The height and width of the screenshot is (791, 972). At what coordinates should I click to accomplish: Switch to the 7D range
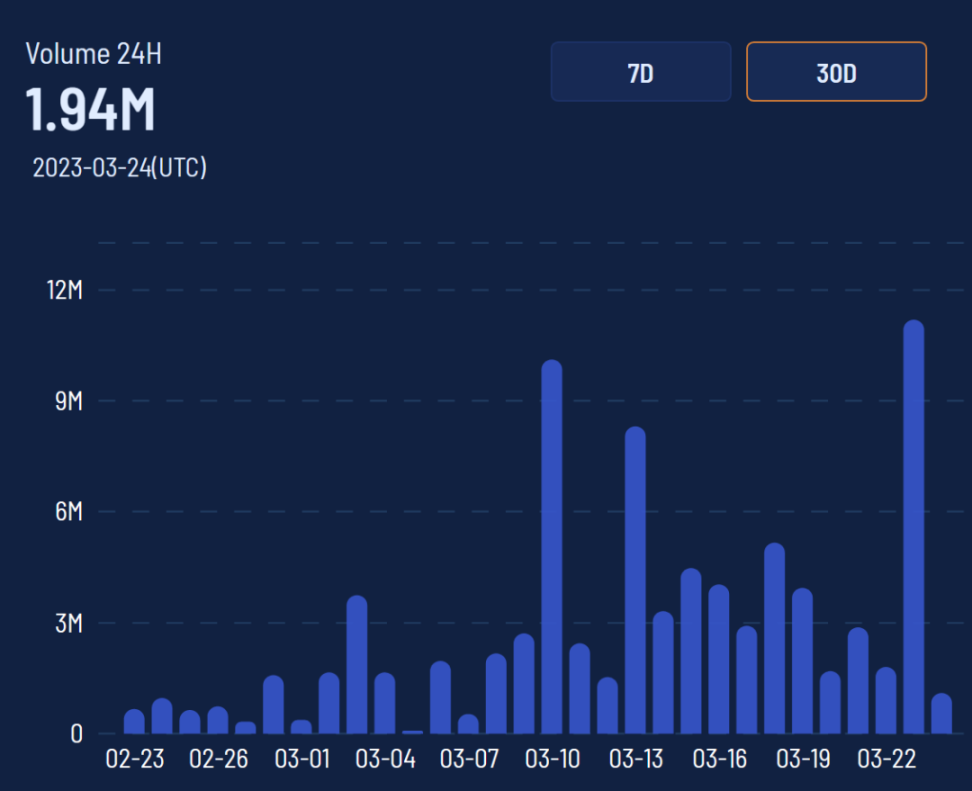(640, 72)
